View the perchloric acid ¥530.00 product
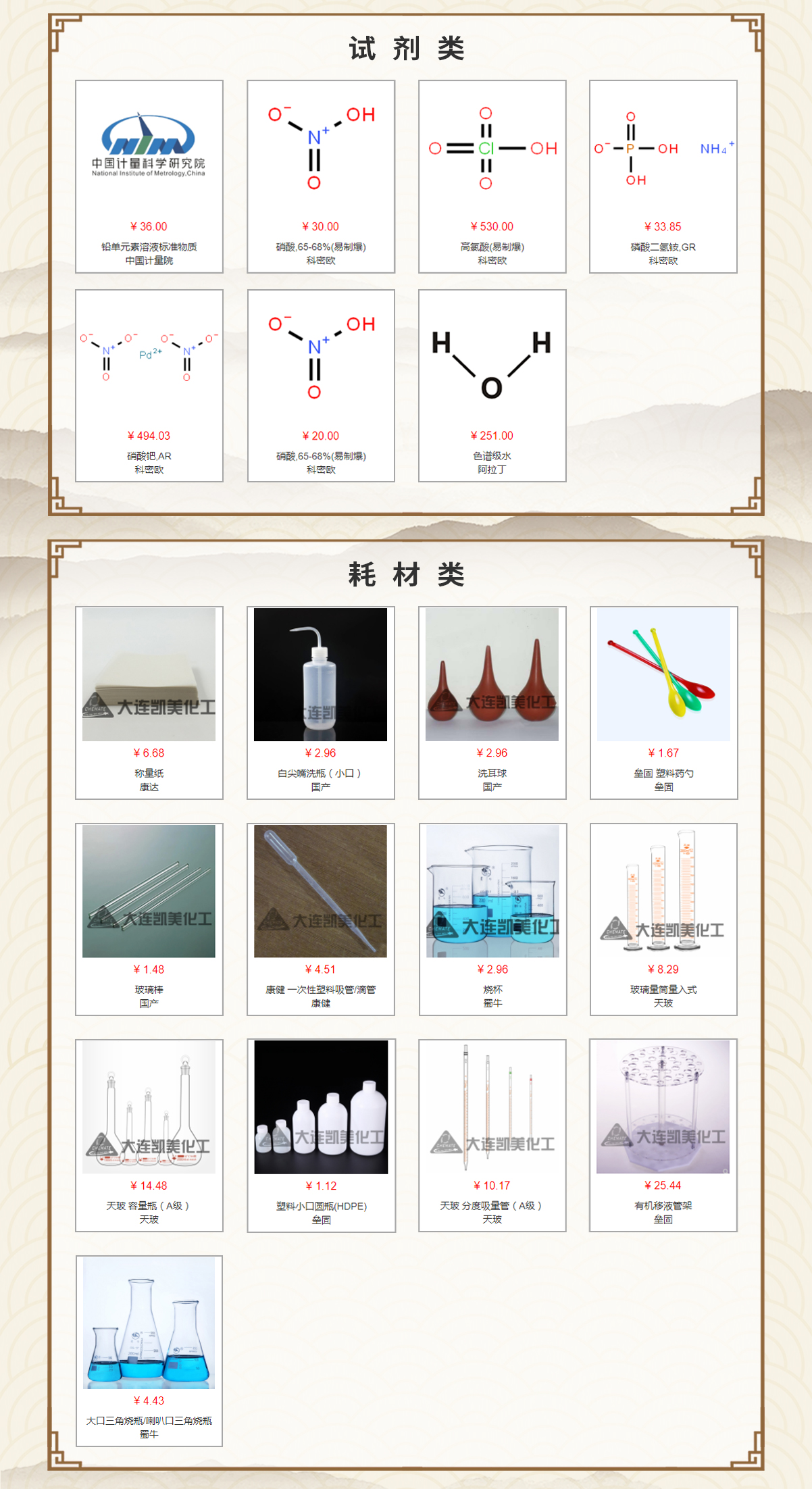This screenshot has width=812, height=1489. 492,176
